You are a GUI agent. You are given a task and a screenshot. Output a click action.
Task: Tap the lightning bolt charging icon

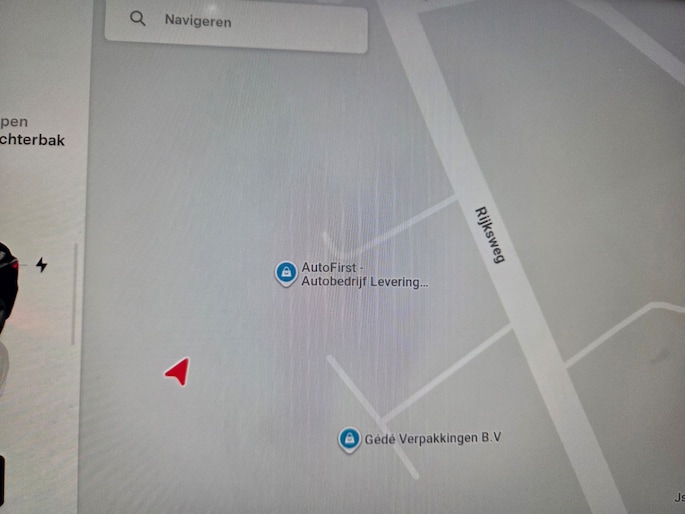point(42,265)
